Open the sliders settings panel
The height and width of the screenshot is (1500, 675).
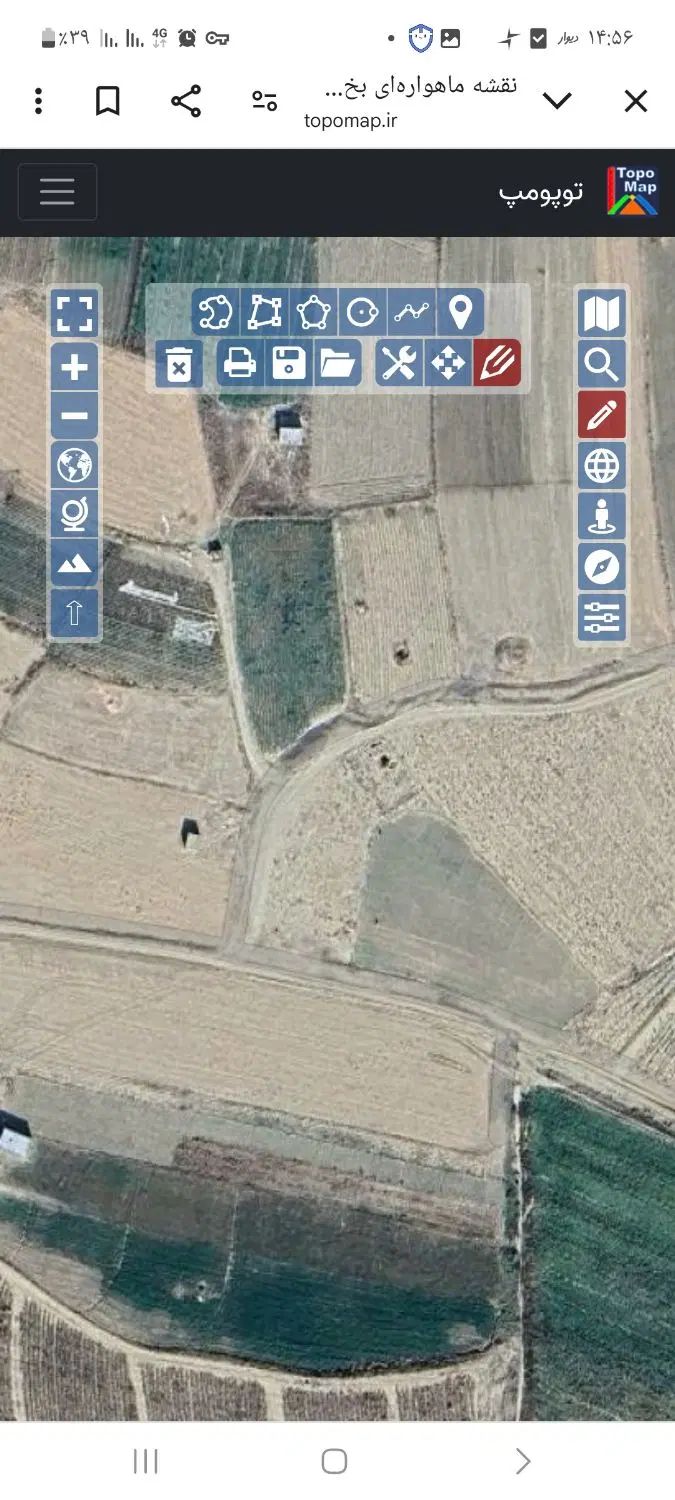tap(602, 618)
